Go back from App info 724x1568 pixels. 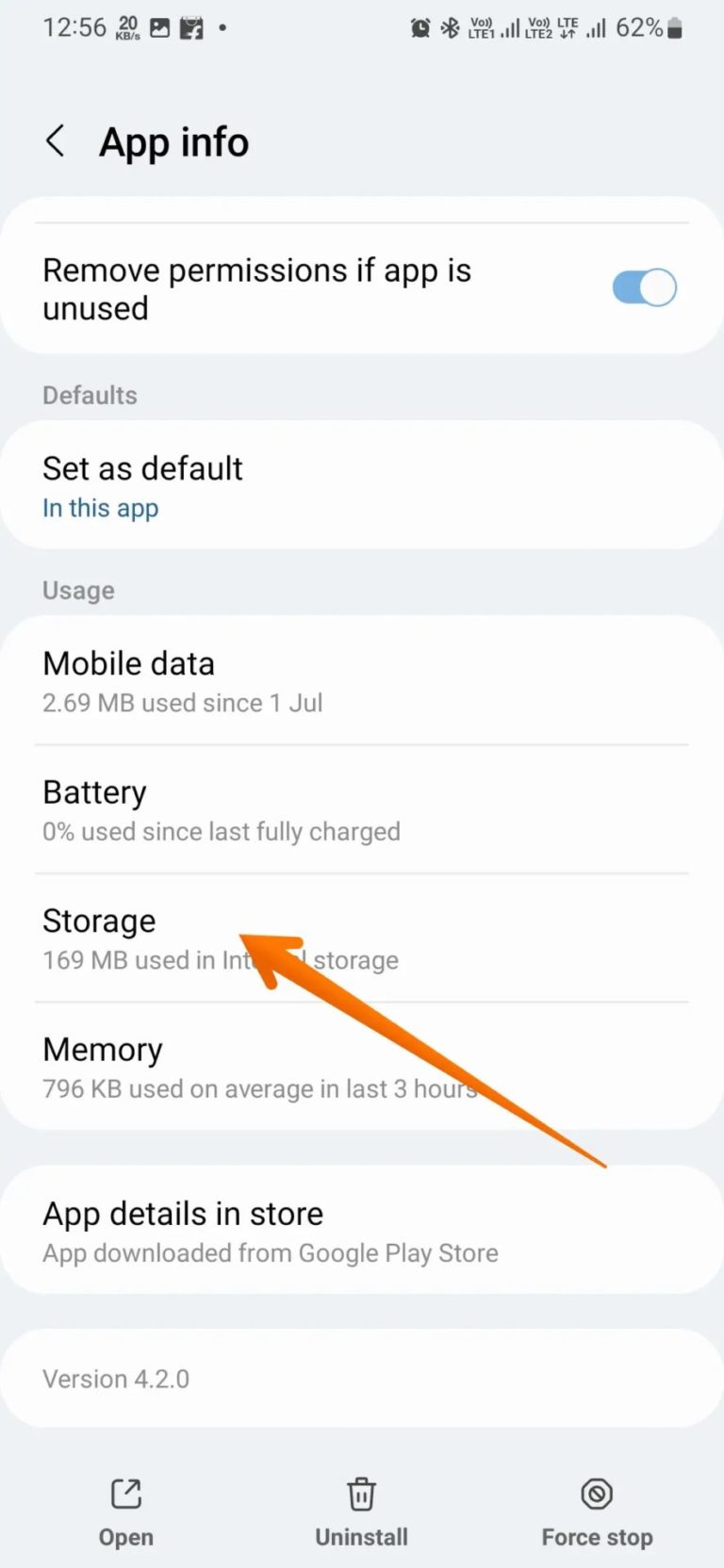point(56,142)
